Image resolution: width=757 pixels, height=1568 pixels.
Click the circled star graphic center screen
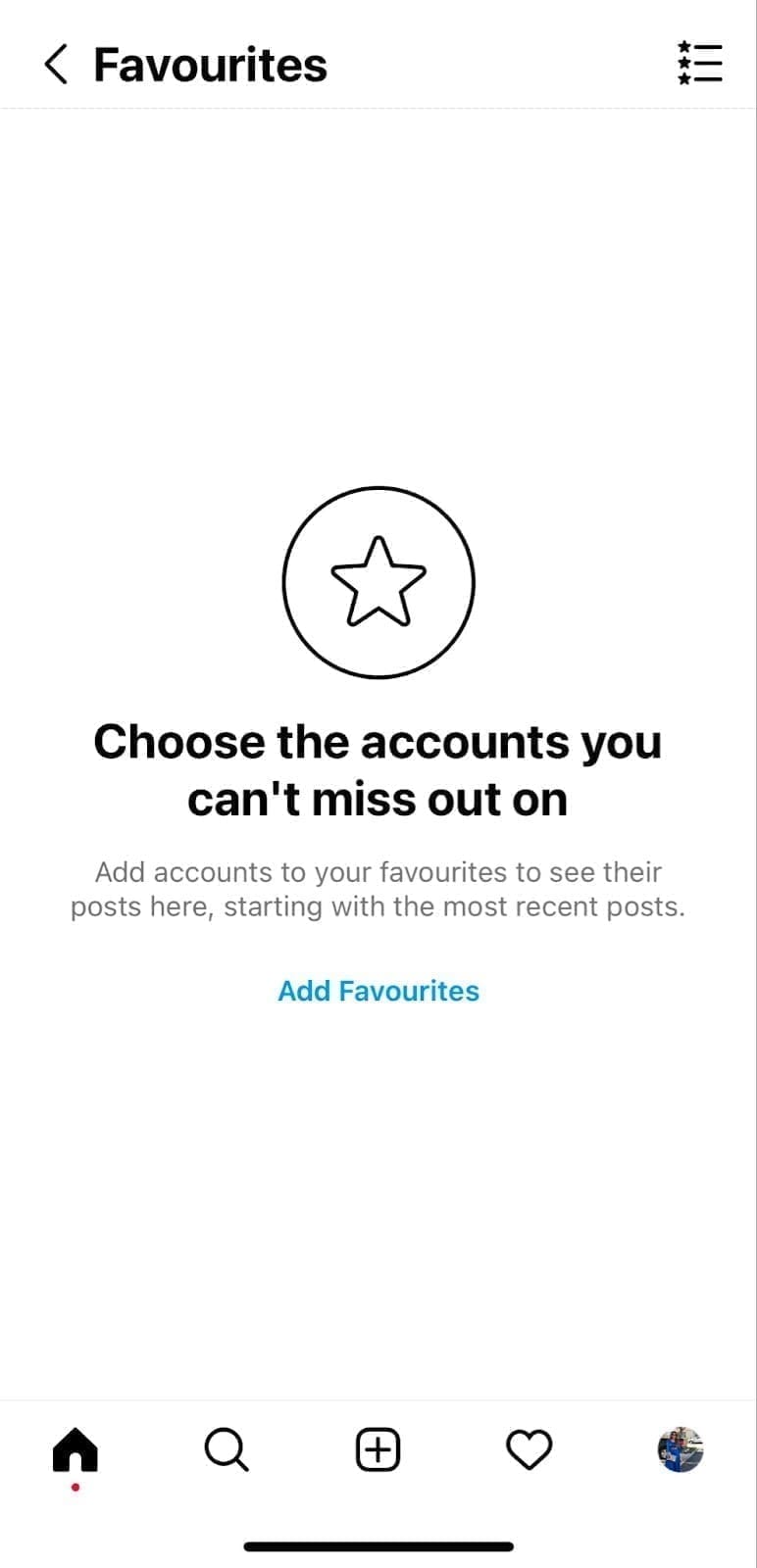[x=378, y=581]
